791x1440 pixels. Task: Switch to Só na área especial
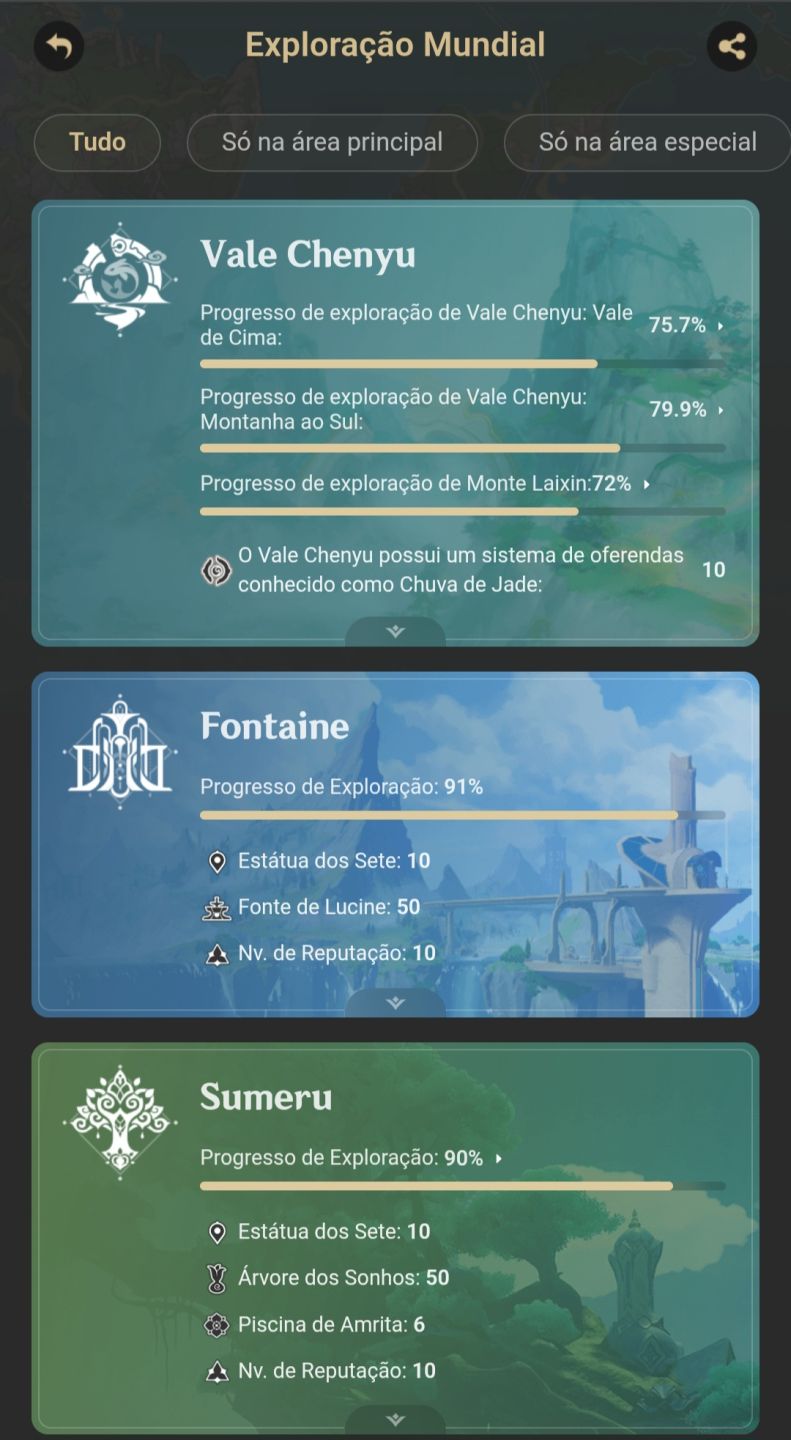point(647,142)
